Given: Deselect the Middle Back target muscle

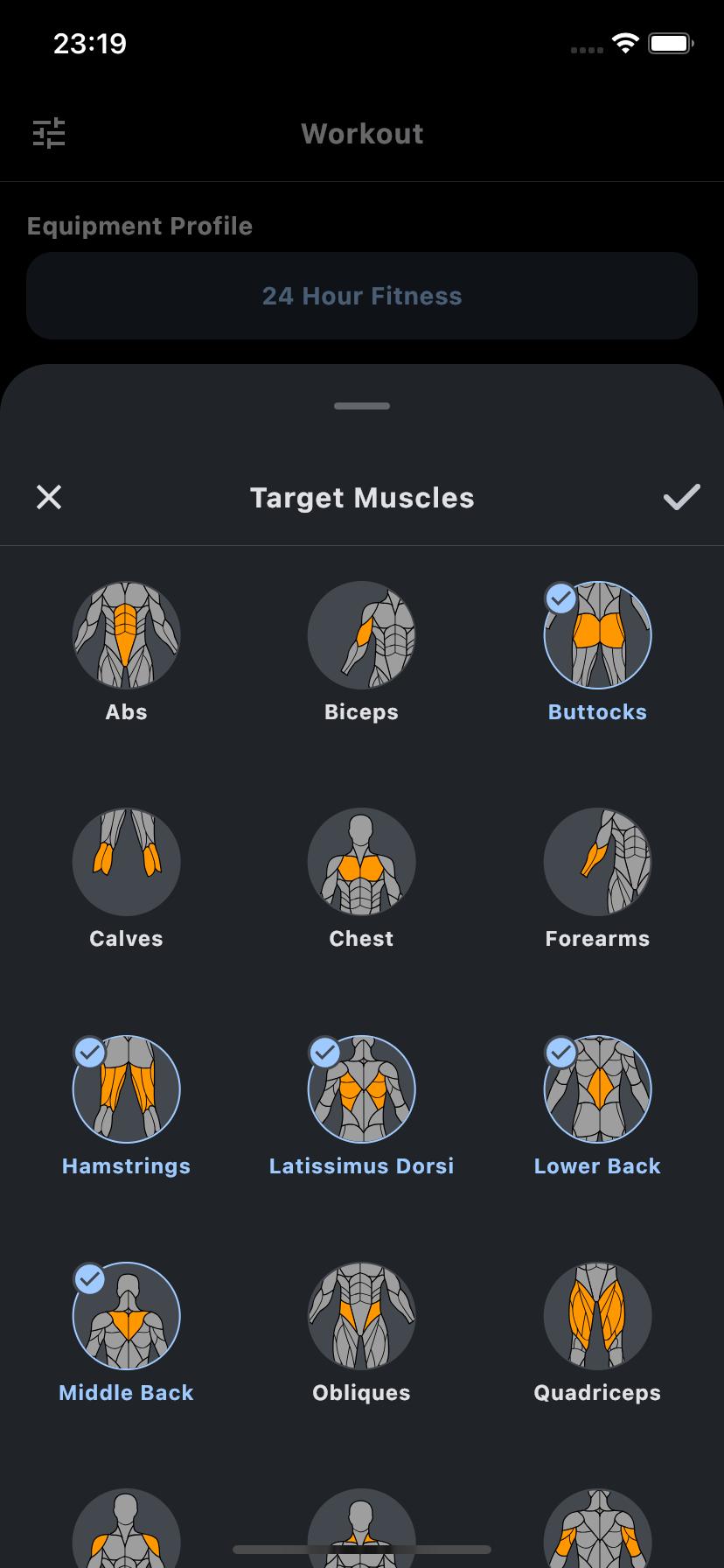Looking at the screenshot, I should pyautogui.click(x=126, y=1315).
